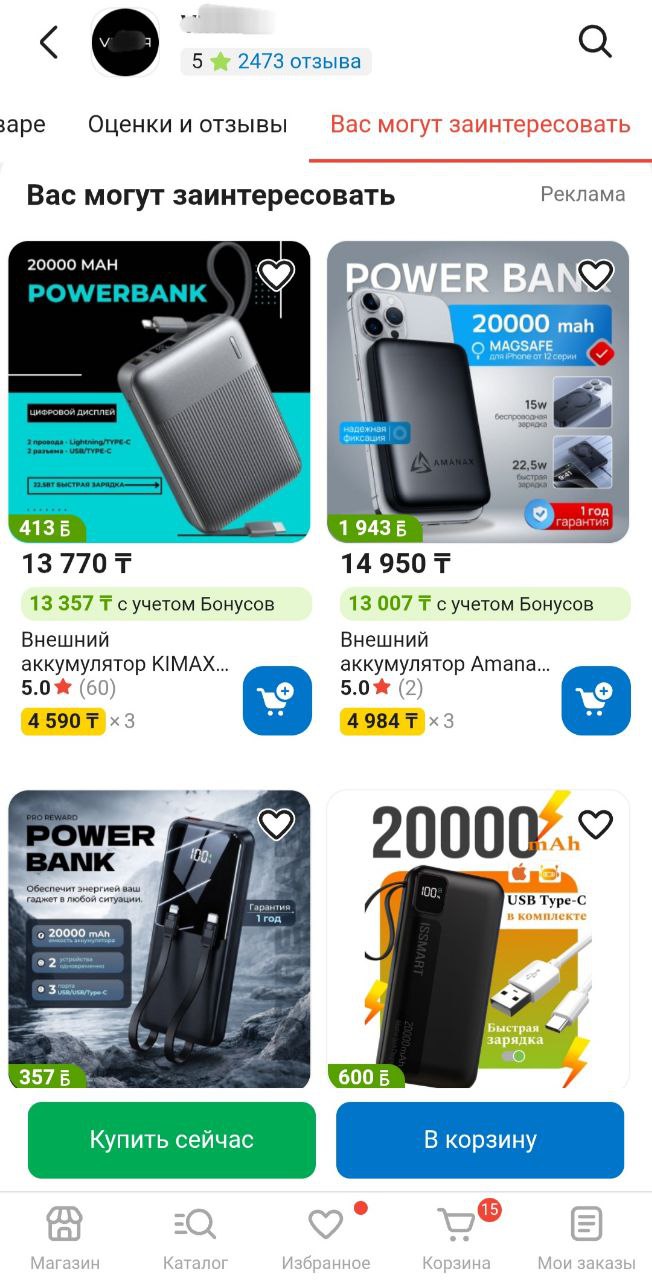Image resolution: width=652 pixels, height=1280 pixels.
Task: View Мои заказы orders tab
Action: coord(586,1238)
